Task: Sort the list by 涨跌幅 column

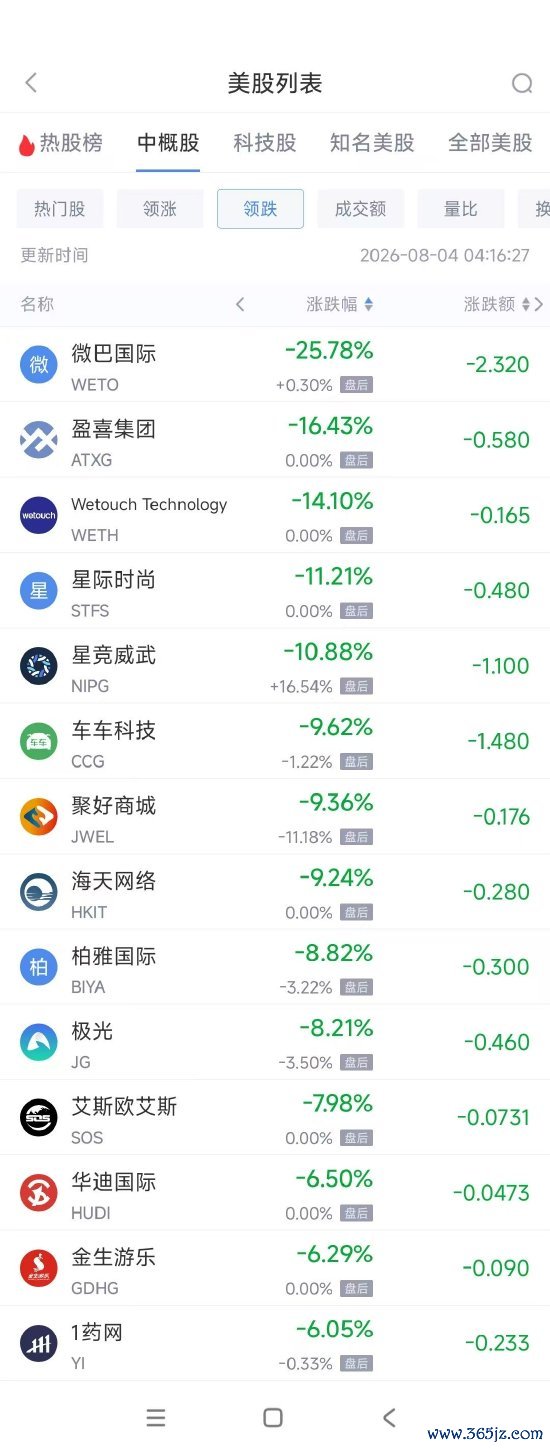Action: click(x=339, y=304)
